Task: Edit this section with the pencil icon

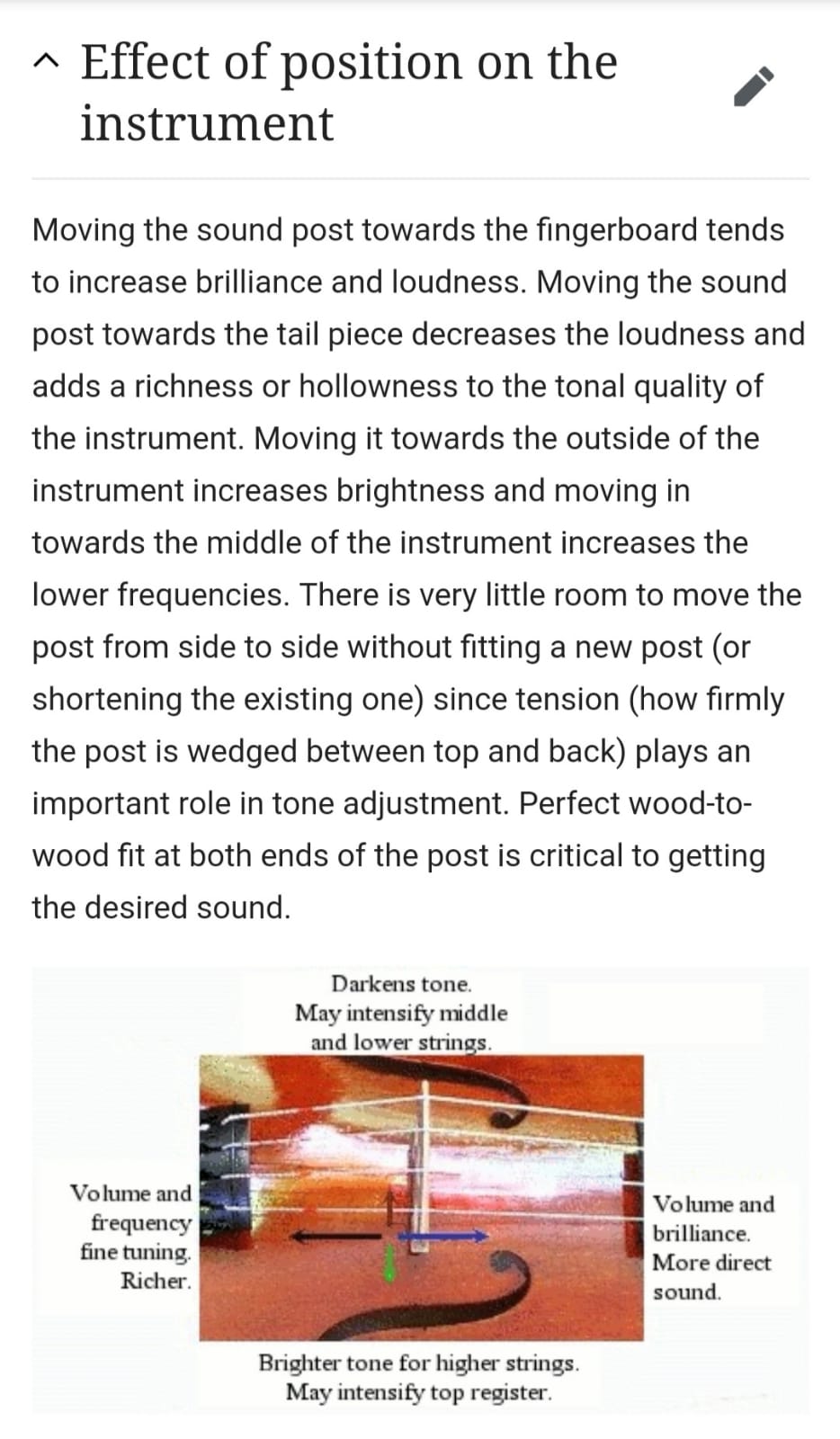Action: tap(752, 86)
